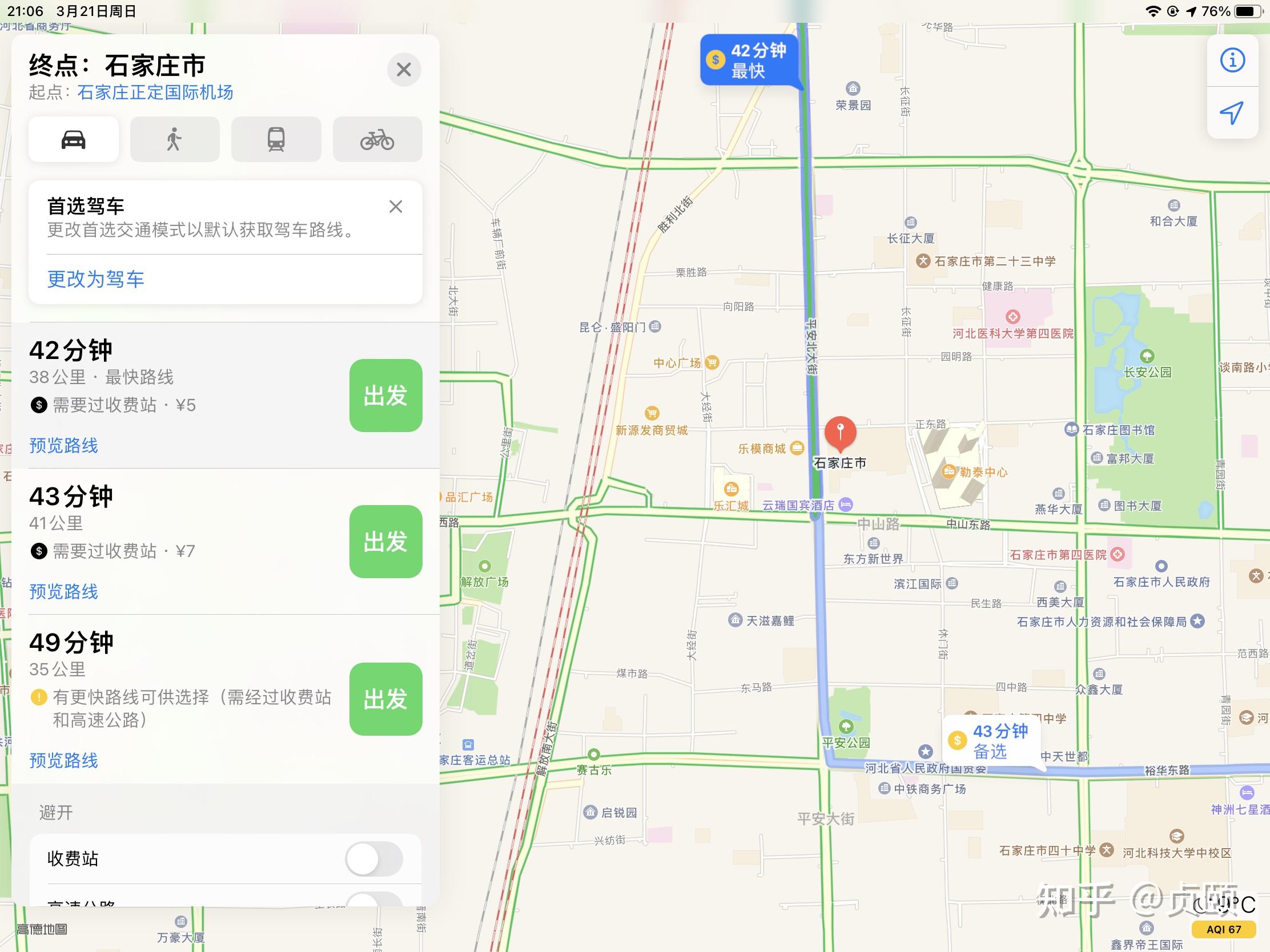Tap the 石家庄市 destination pin
1270x952 pixels.
click(840, 433)
